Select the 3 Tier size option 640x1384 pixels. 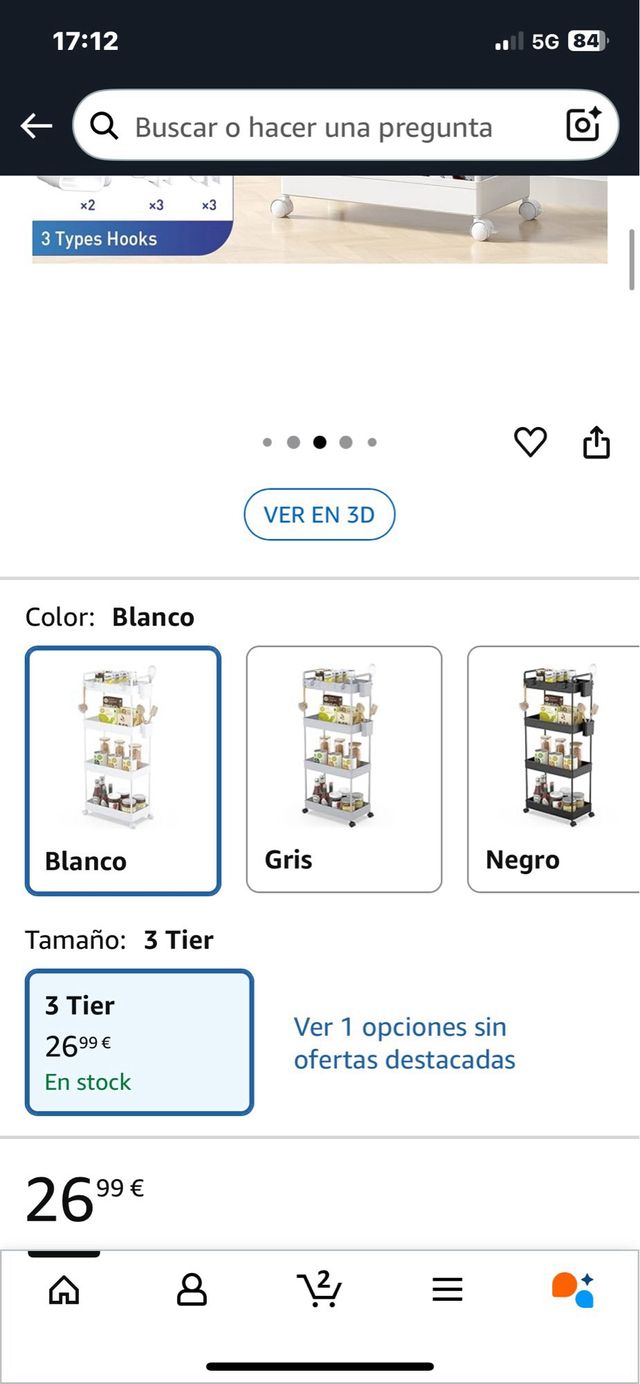pos(139,1042)
